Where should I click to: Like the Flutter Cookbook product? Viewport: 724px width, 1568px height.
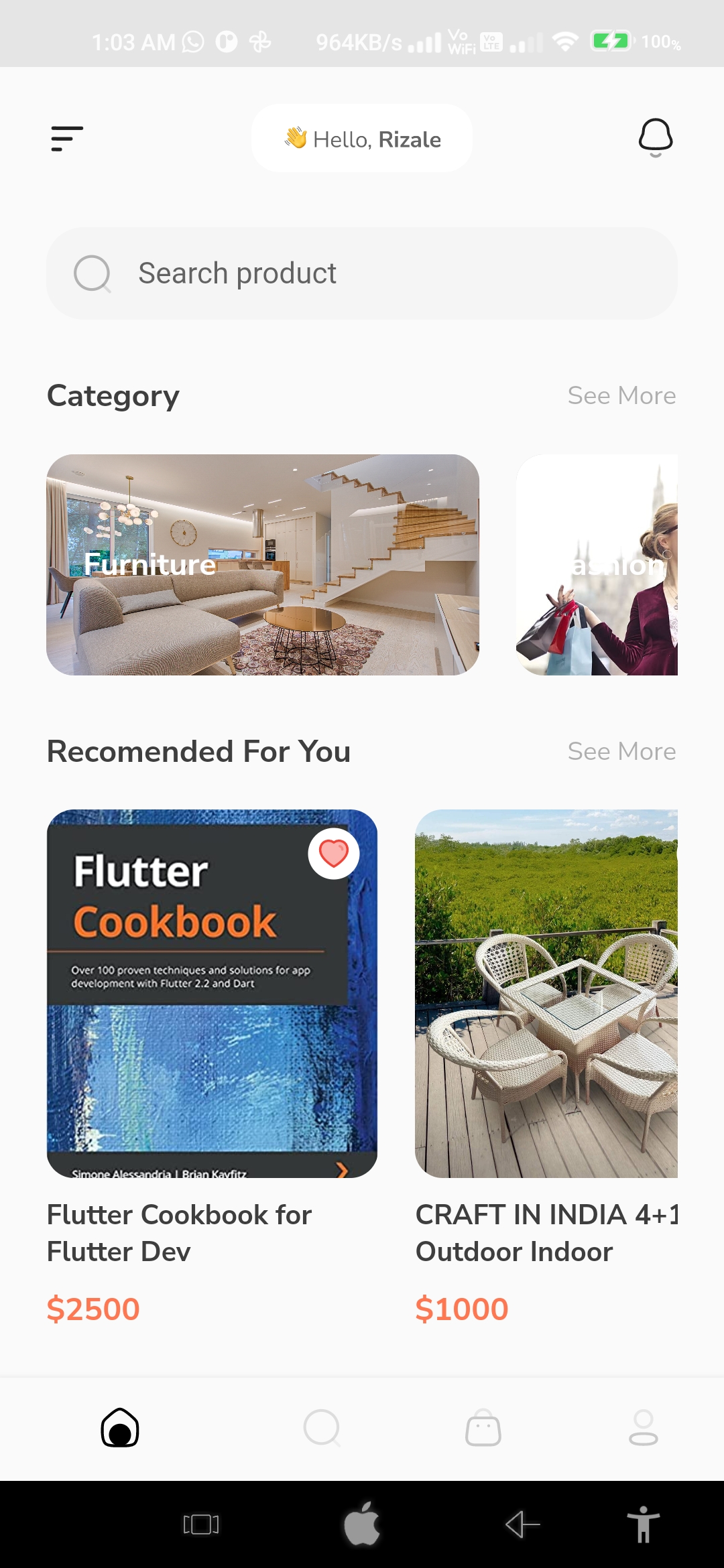[334, 853]
